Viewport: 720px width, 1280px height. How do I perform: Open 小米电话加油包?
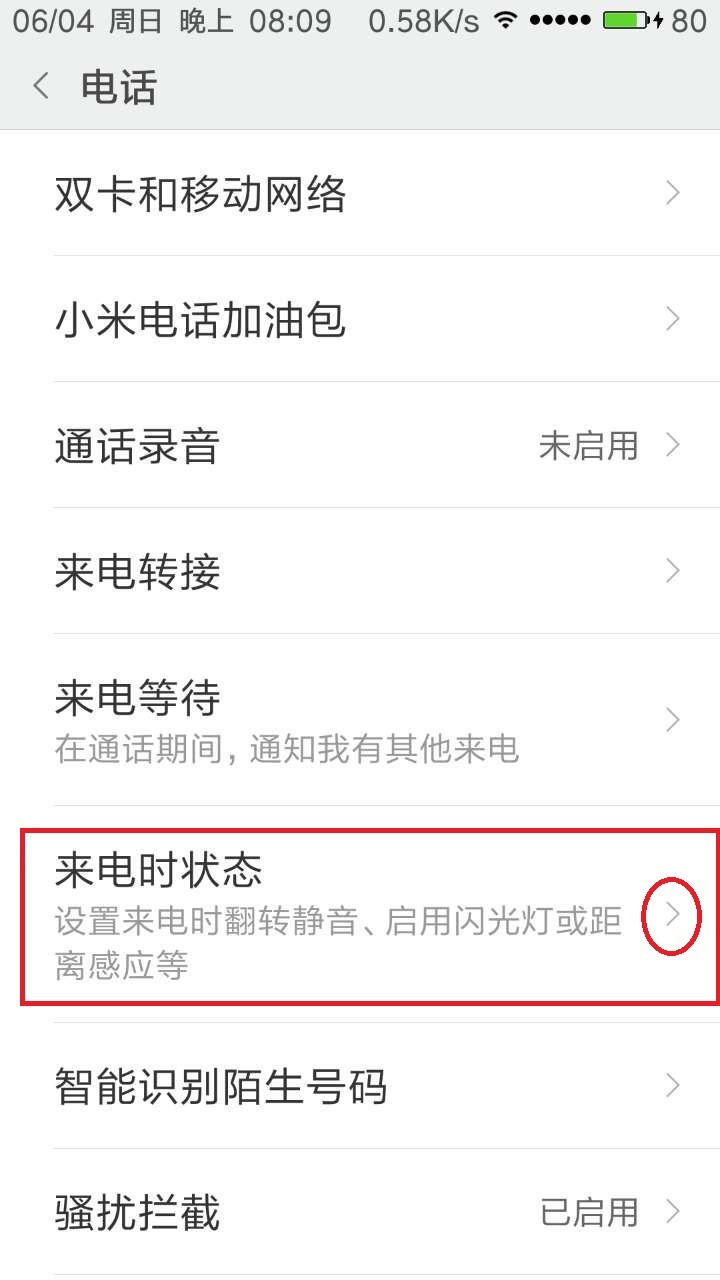click(x=360, y=319)
